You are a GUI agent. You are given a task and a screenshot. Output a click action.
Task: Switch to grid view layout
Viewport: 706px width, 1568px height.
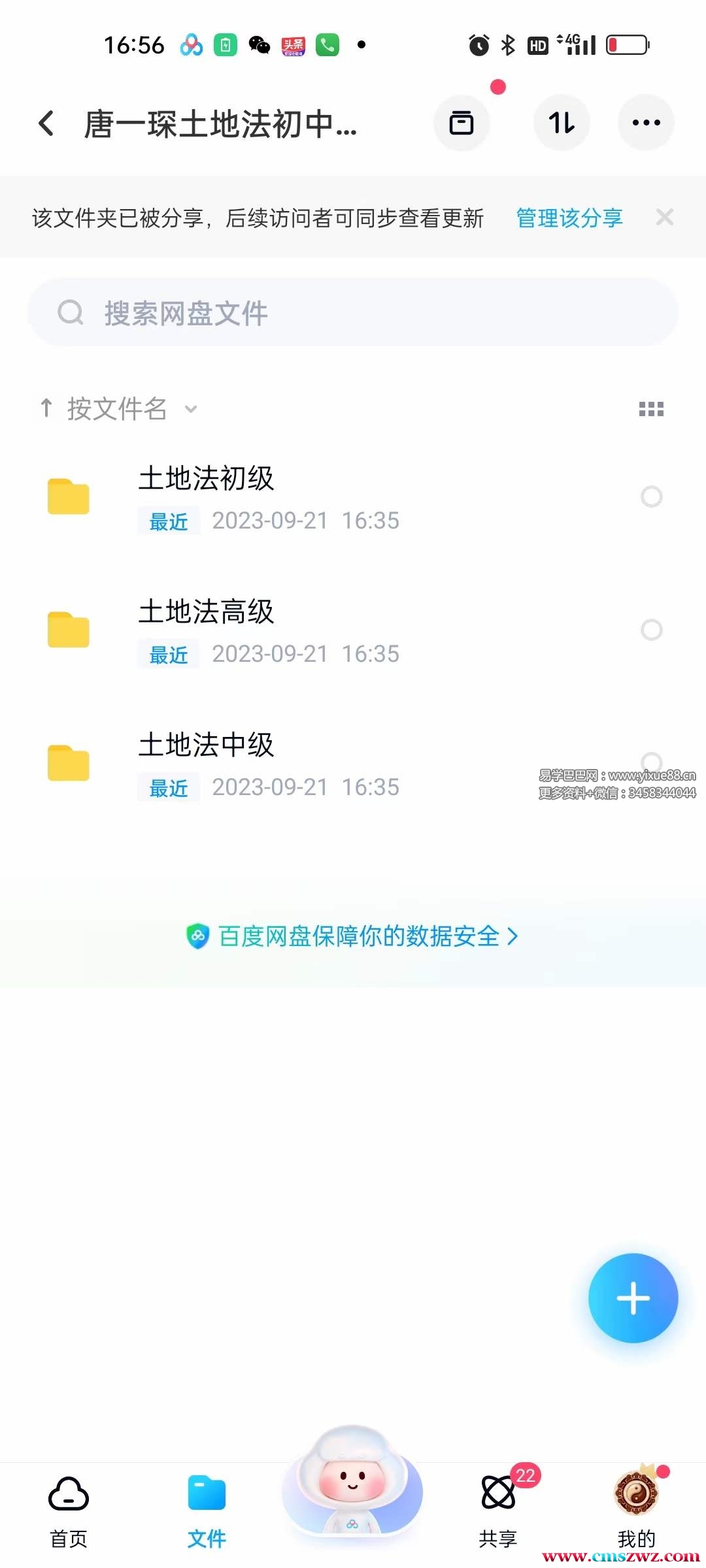(x=651, y=410)
